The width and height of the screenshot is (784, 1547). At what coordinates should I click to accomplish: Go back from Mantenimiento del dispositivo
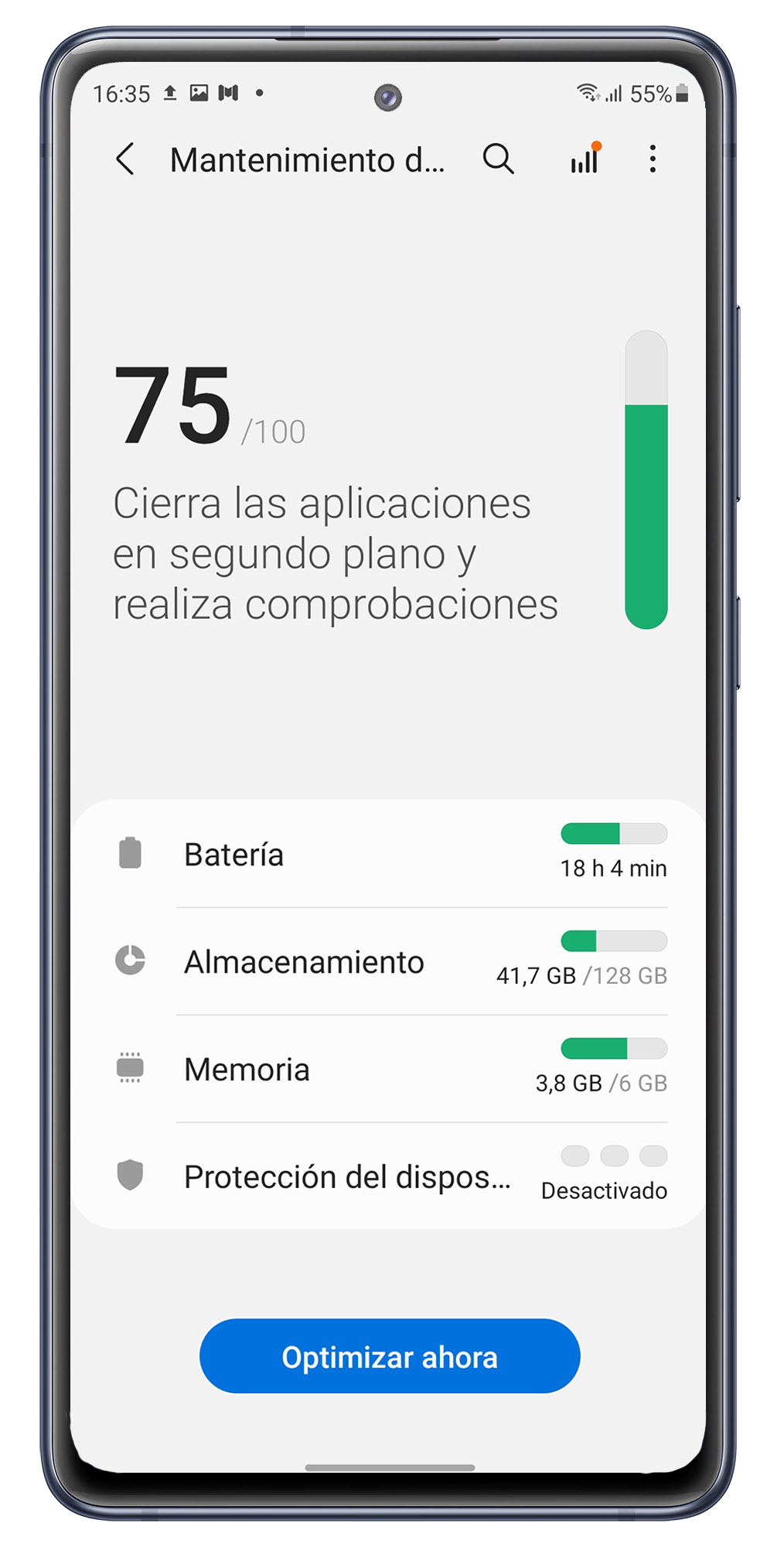(125, 159)
